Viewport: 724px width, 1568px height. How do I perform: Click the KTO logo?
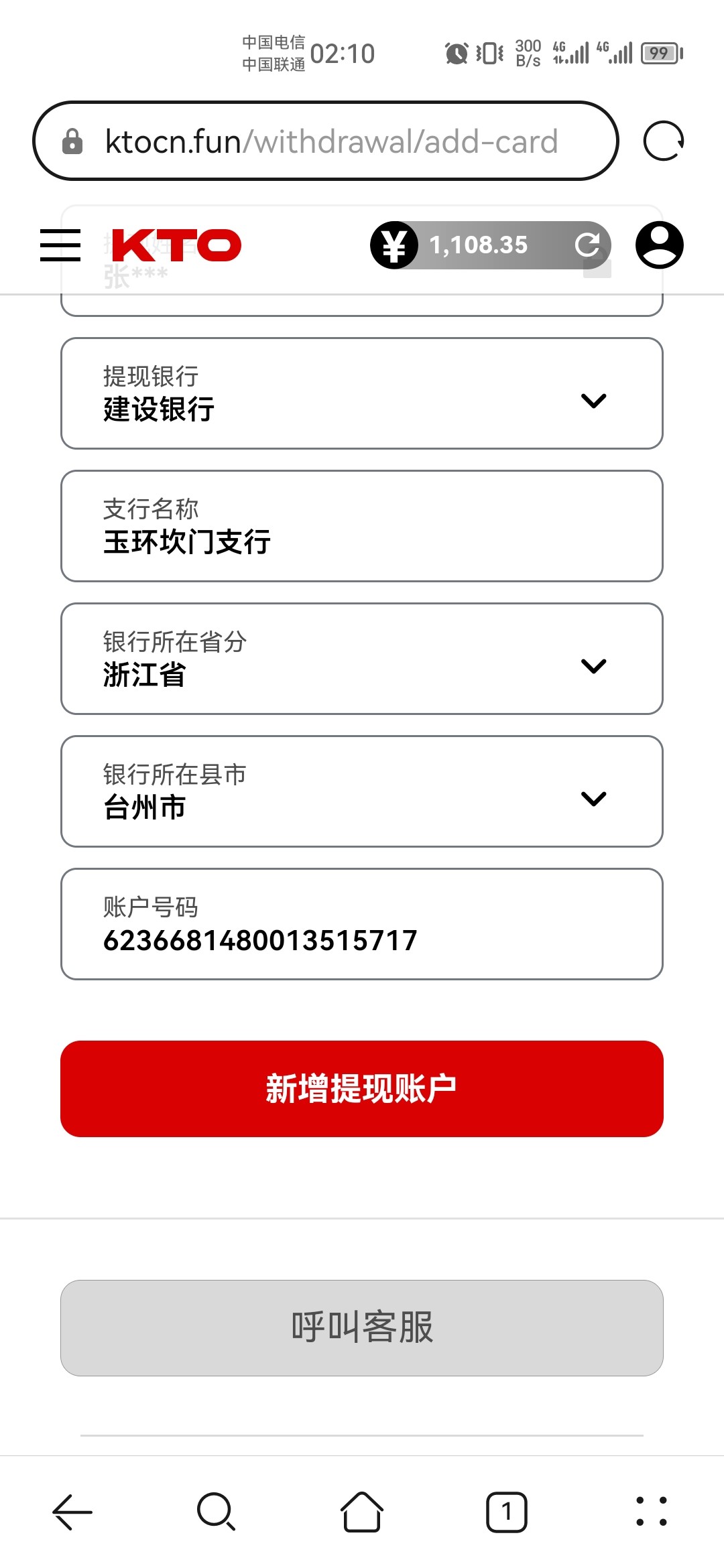tap(177, 245)
